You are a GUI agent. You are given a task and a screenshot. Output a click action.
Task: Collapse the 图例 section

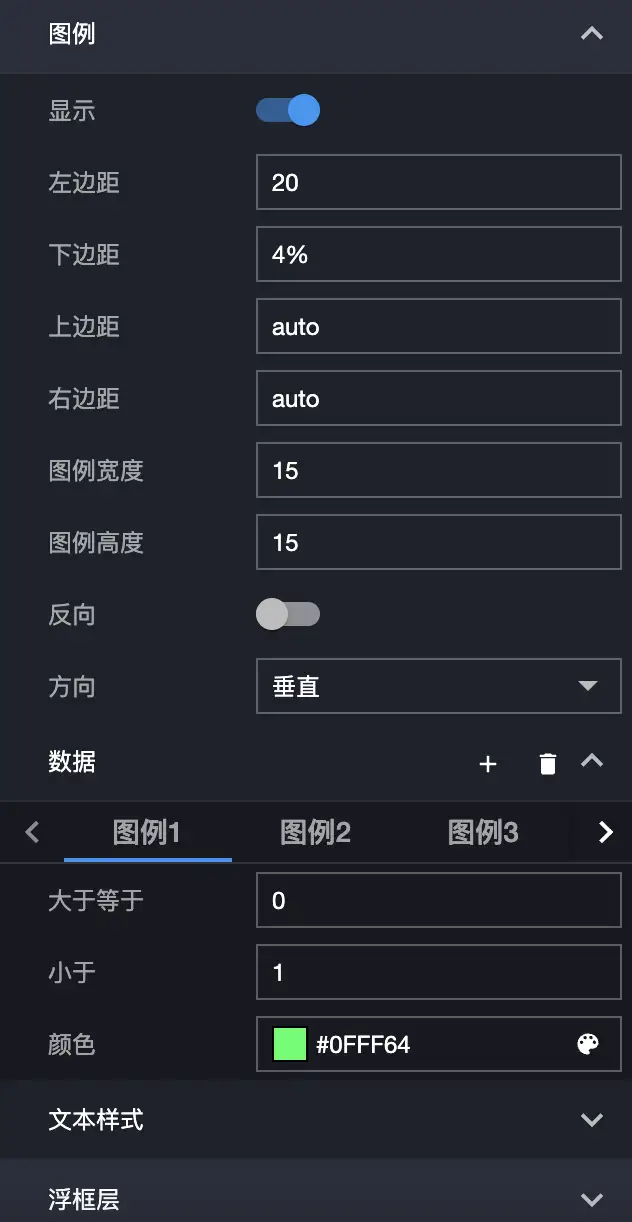(591, 34)
